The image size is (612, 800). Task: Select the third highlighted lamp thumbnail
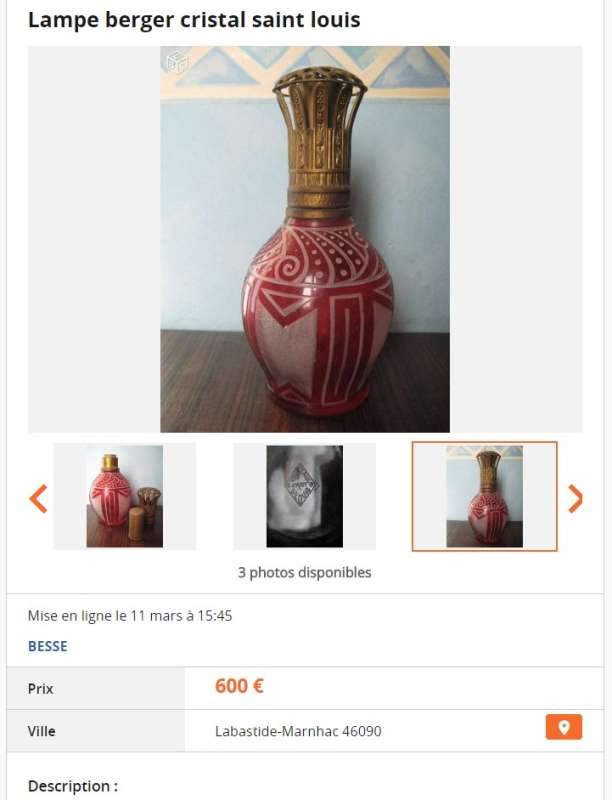tap(484, 496)
